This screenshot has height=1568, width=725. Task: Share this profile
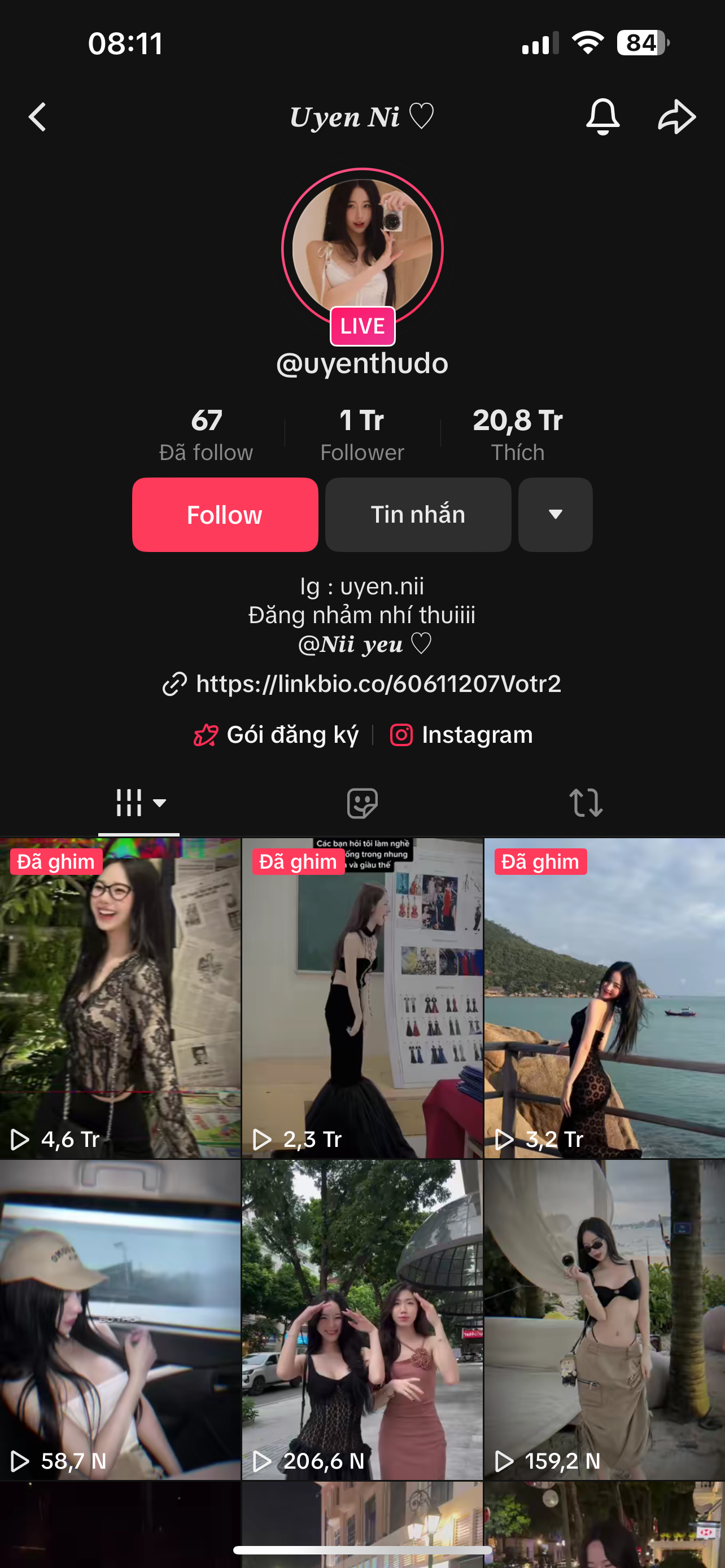[676, 116]
